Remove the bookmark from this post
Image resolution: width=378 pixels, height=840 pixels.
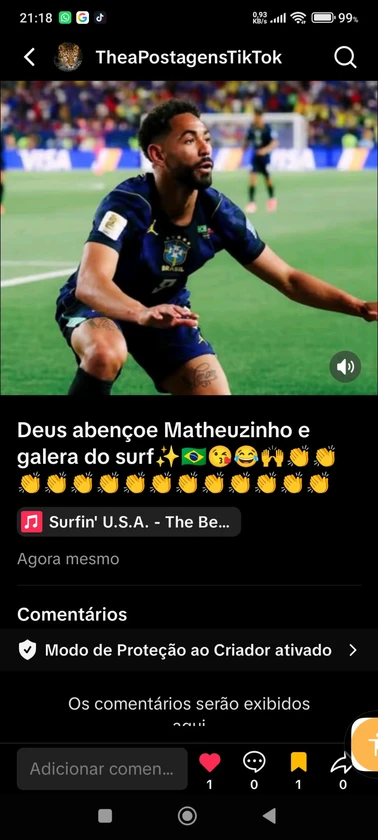(298, 762)
